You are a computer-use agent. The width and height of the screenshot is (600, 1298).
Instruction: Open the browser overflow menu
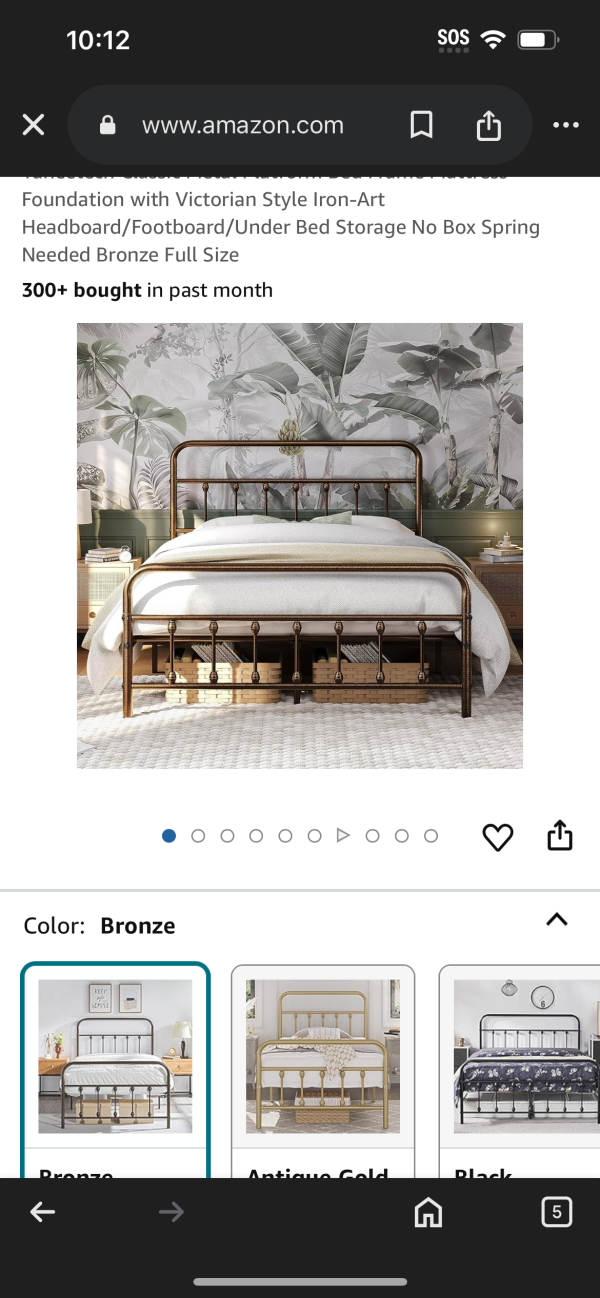(x=565, y=125)
